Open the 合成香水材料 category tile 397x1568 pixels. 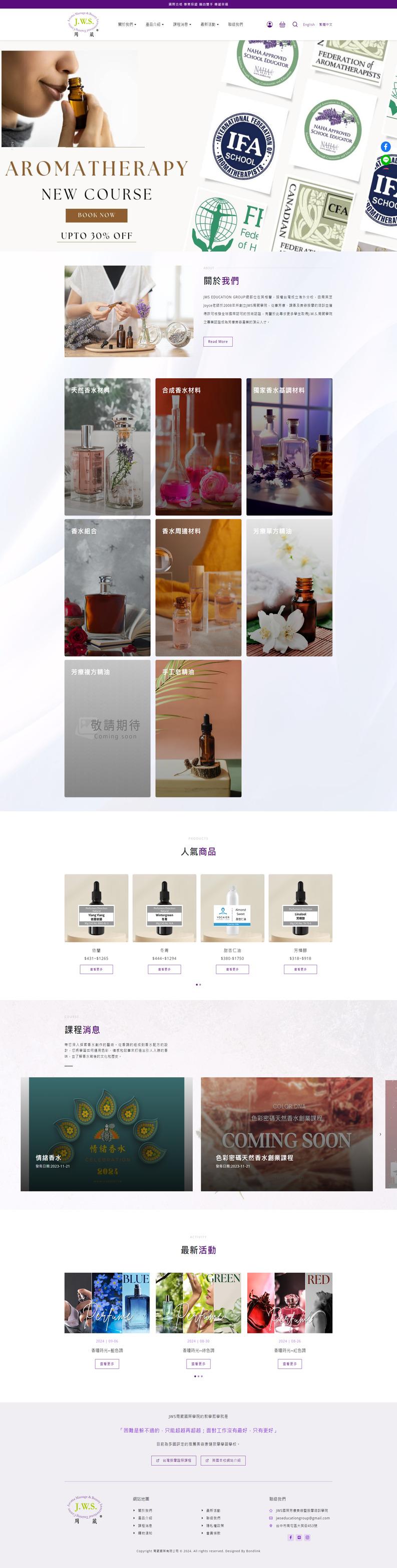point(198,447)
